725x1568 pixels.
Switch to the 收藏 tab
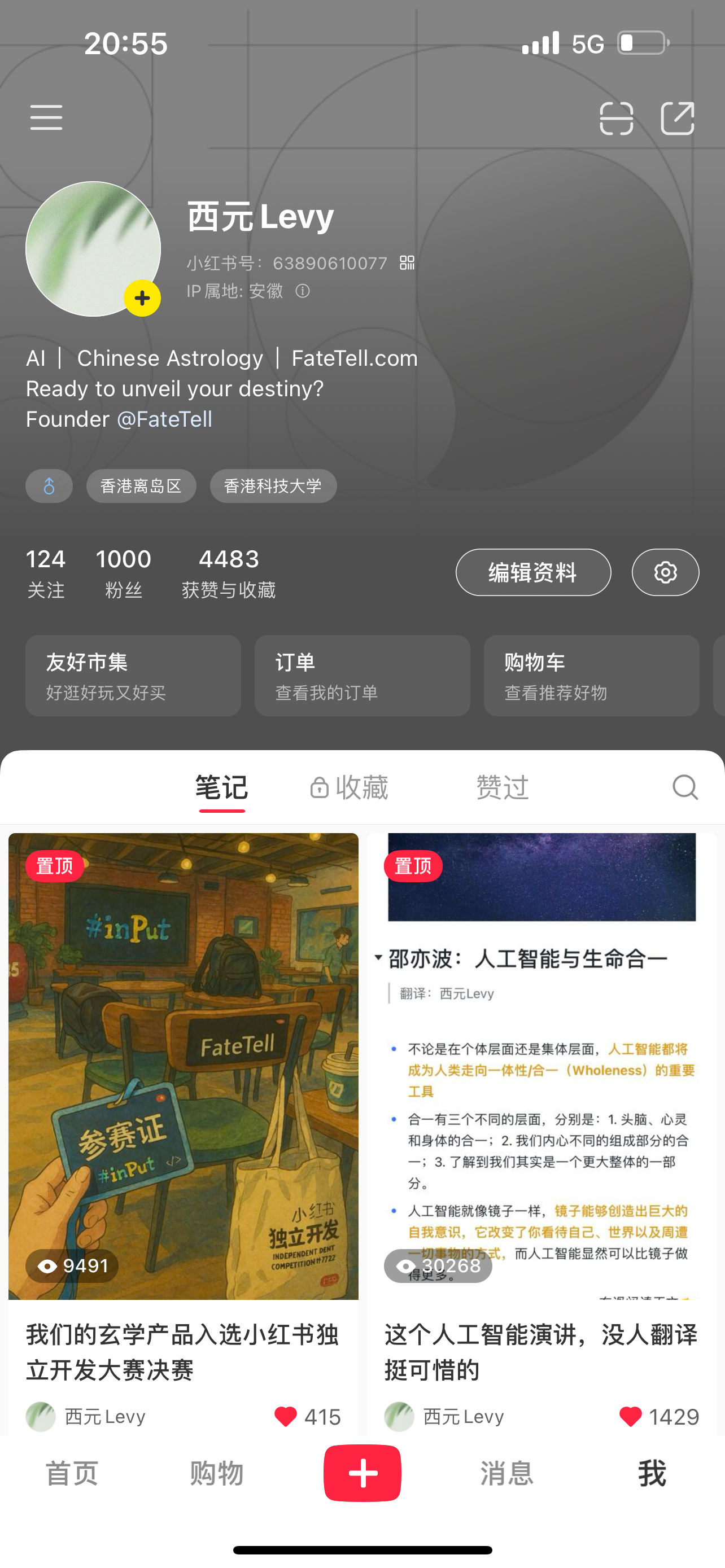(x=349, y=787)
